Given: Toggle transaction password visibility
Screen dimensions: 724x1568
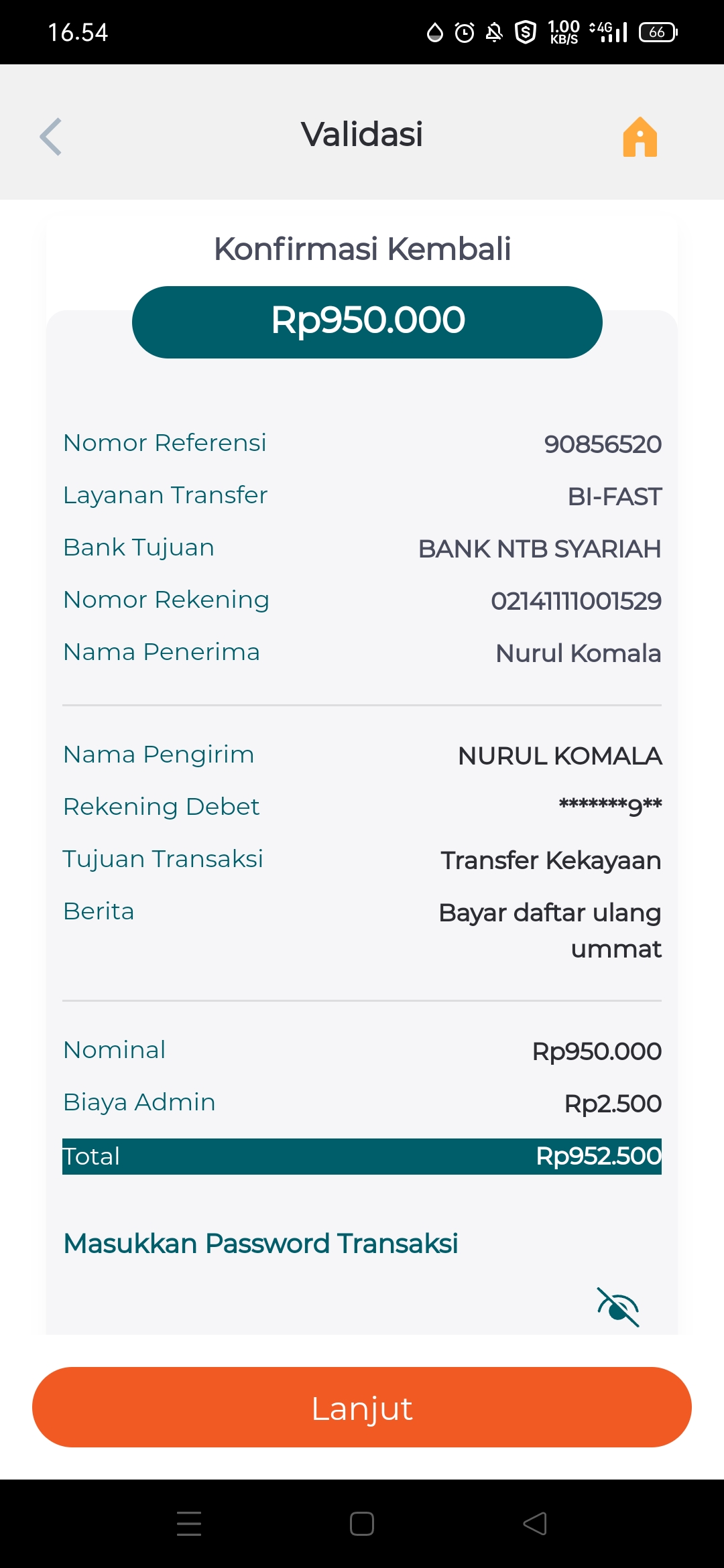Looking at the screenshot, I should pos(618,1307).
